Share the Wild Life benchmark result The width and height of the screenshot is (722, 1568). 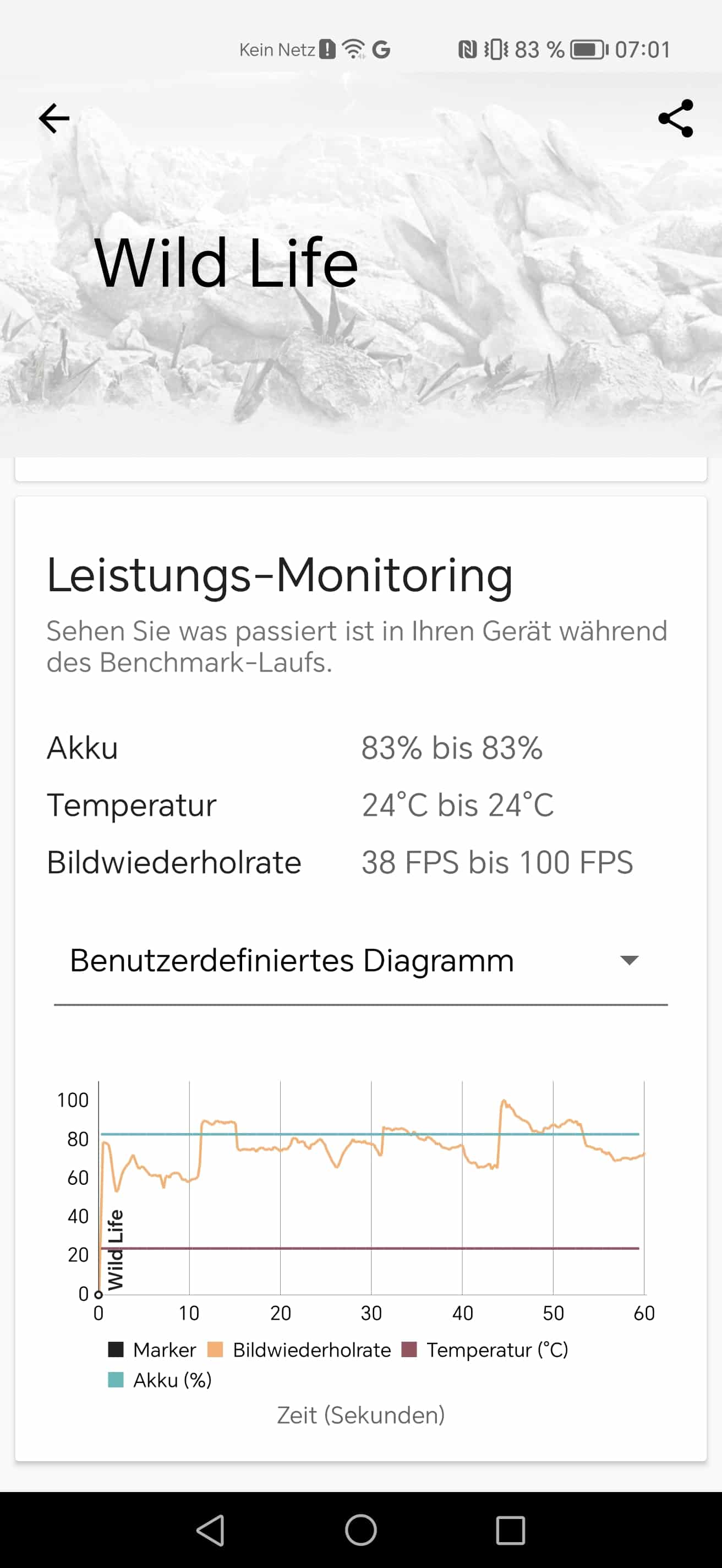(675, 118)
